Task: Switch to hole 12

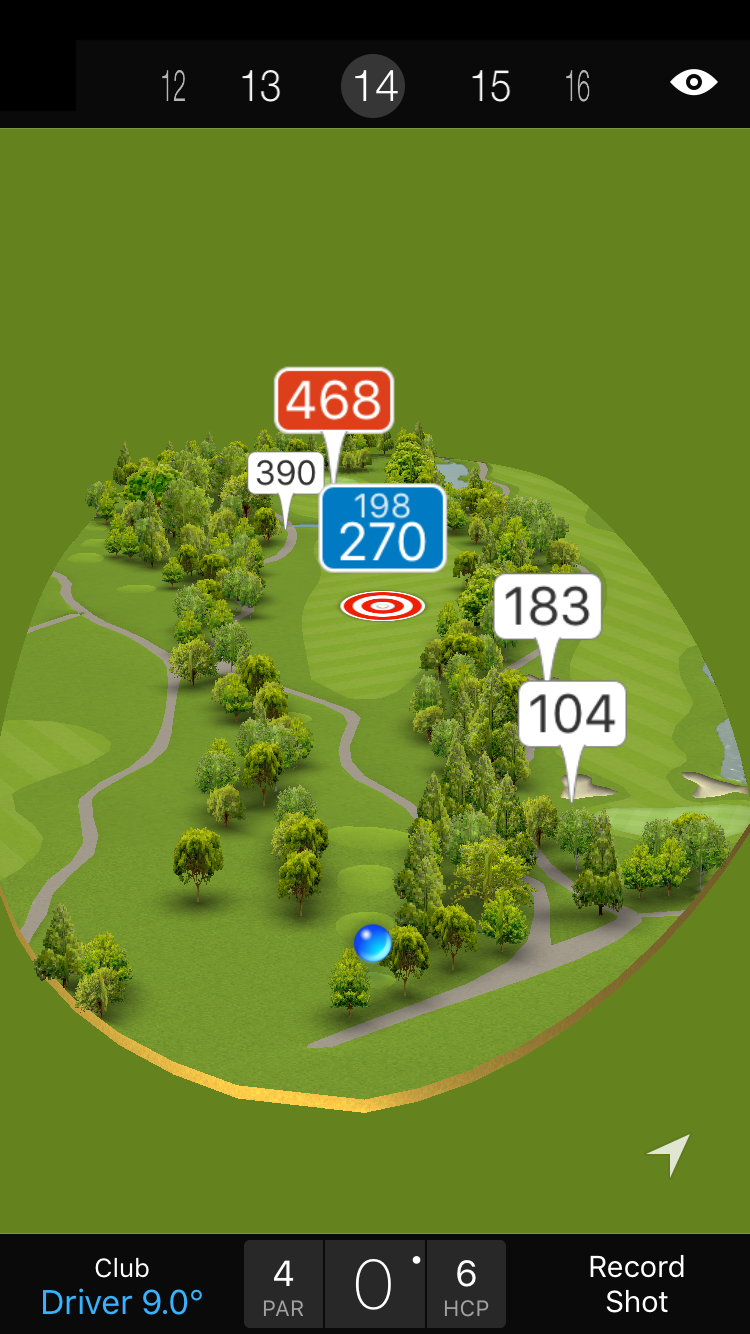Action: pos(174,86)
